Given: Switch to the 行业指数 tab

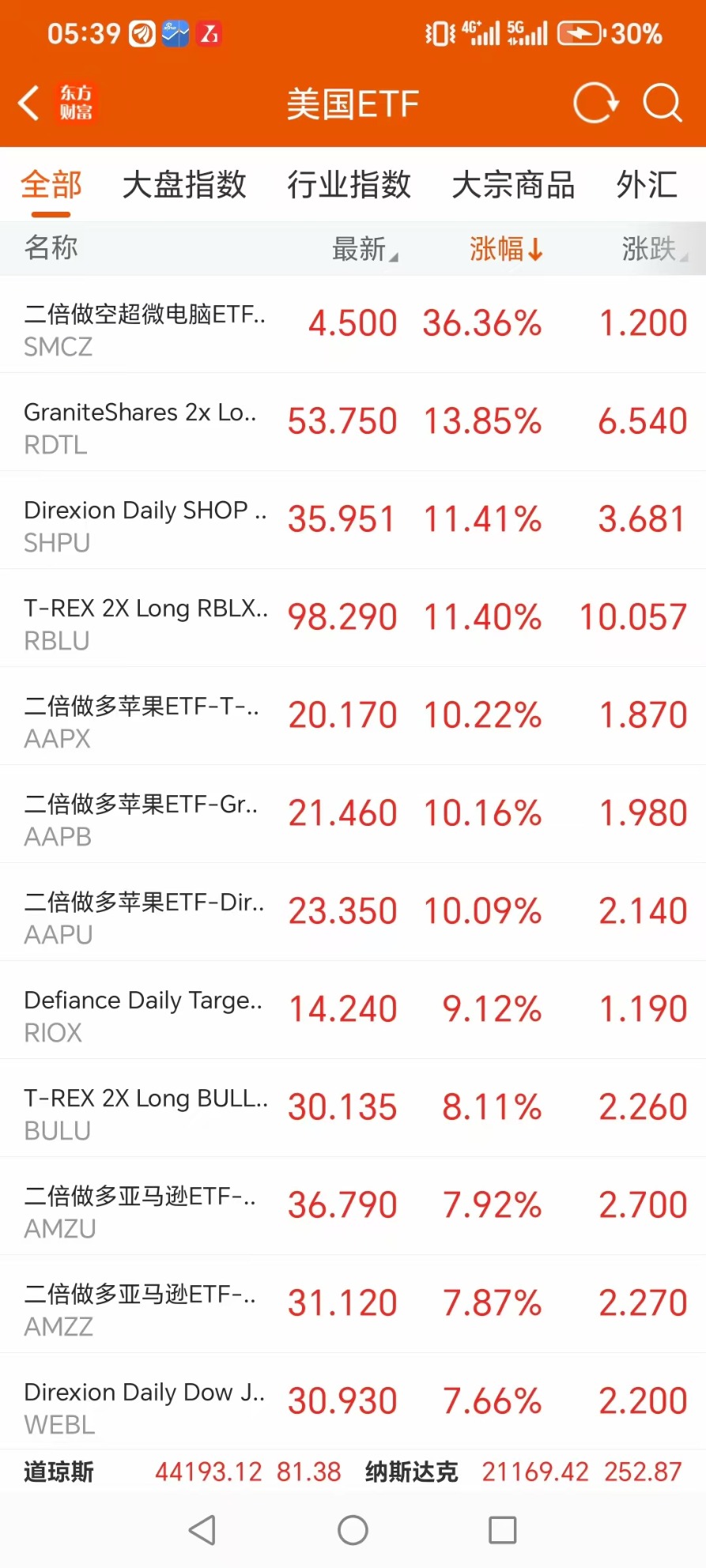Looking at the screenshot, I should click(349, 185).
